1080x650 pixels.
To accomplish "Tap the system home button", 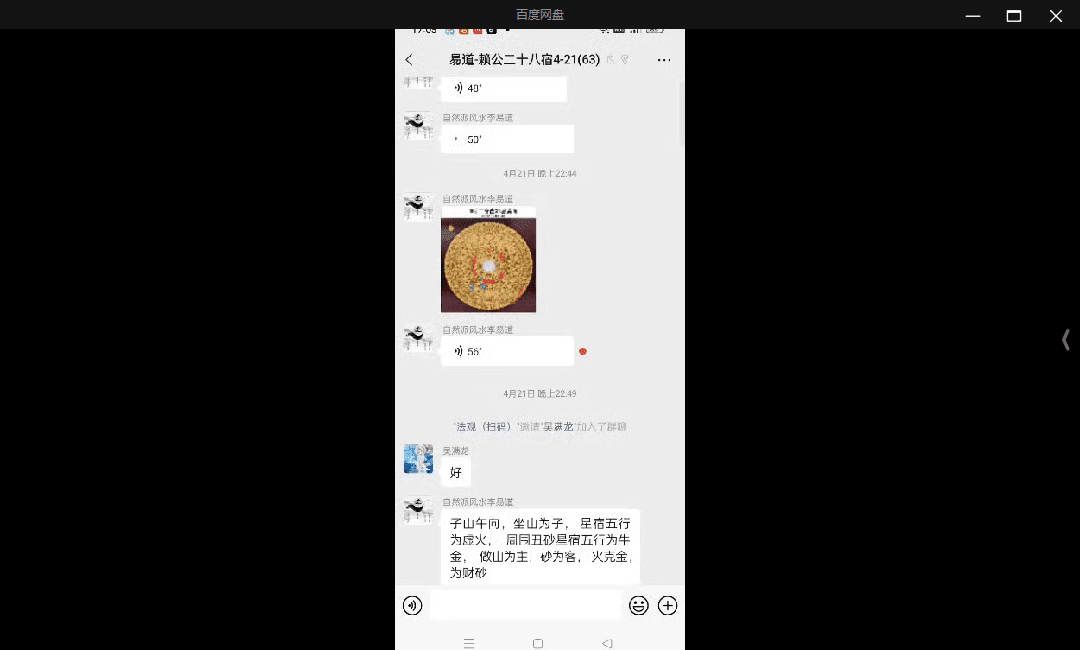I will pos(538,643).
